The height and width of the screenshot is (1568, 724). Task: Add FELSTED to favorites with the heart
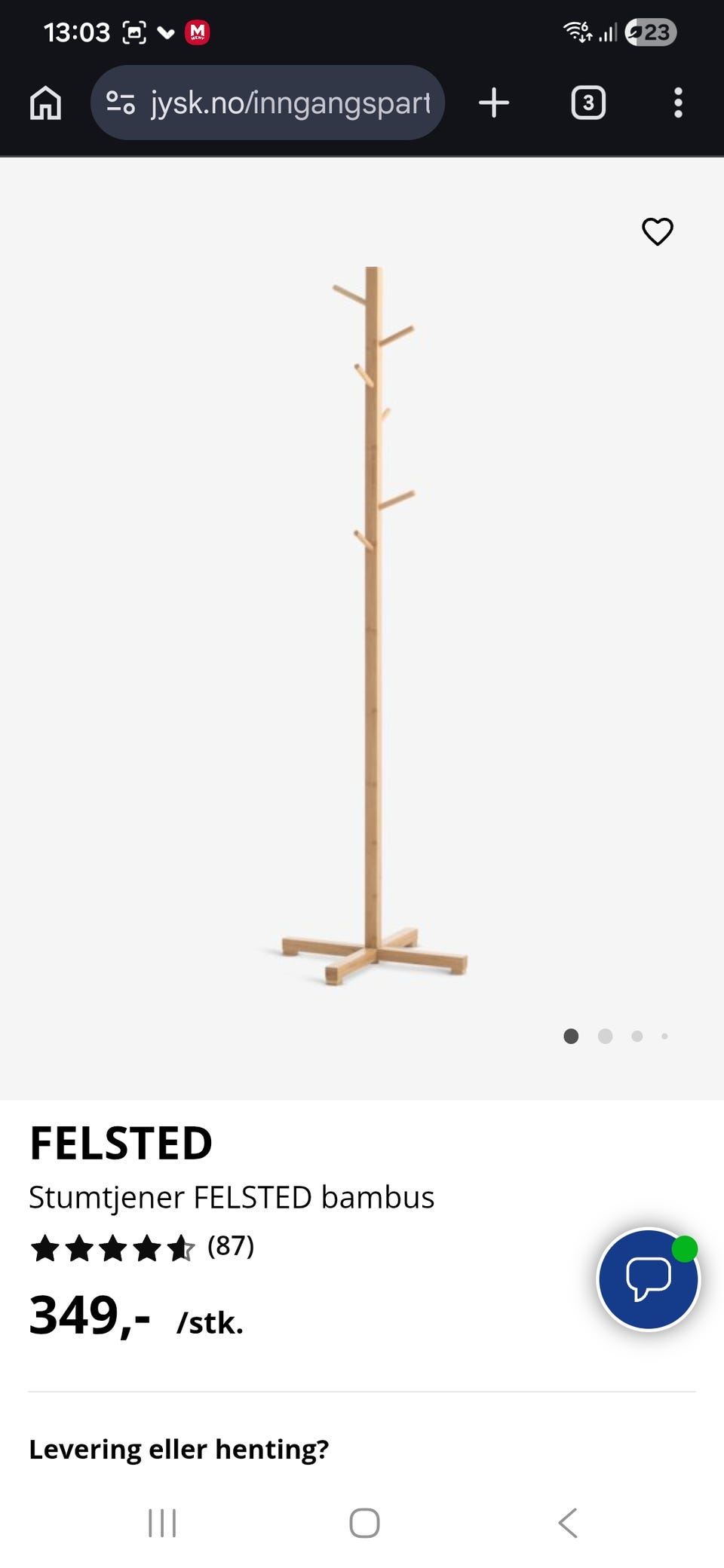657,231
